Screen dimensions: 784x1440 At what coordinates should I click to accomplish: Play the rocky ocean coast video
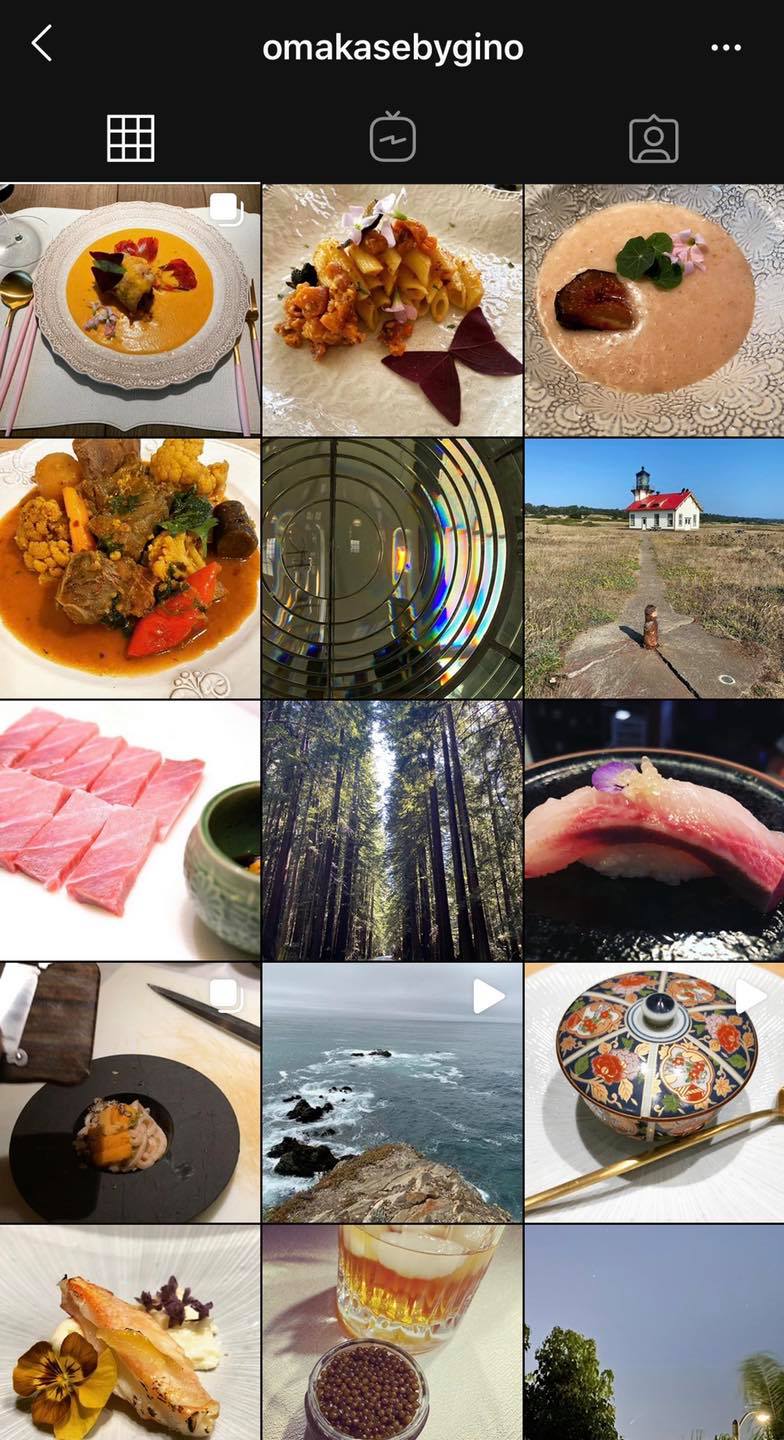[392, 1091]
